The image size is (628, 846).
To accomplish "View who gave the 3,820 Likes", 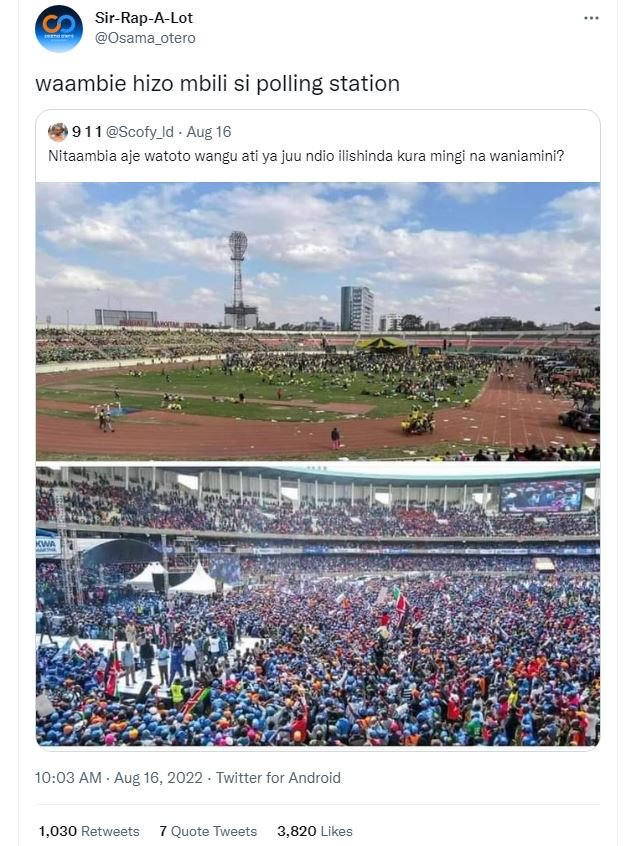I will tap(314, 831).
